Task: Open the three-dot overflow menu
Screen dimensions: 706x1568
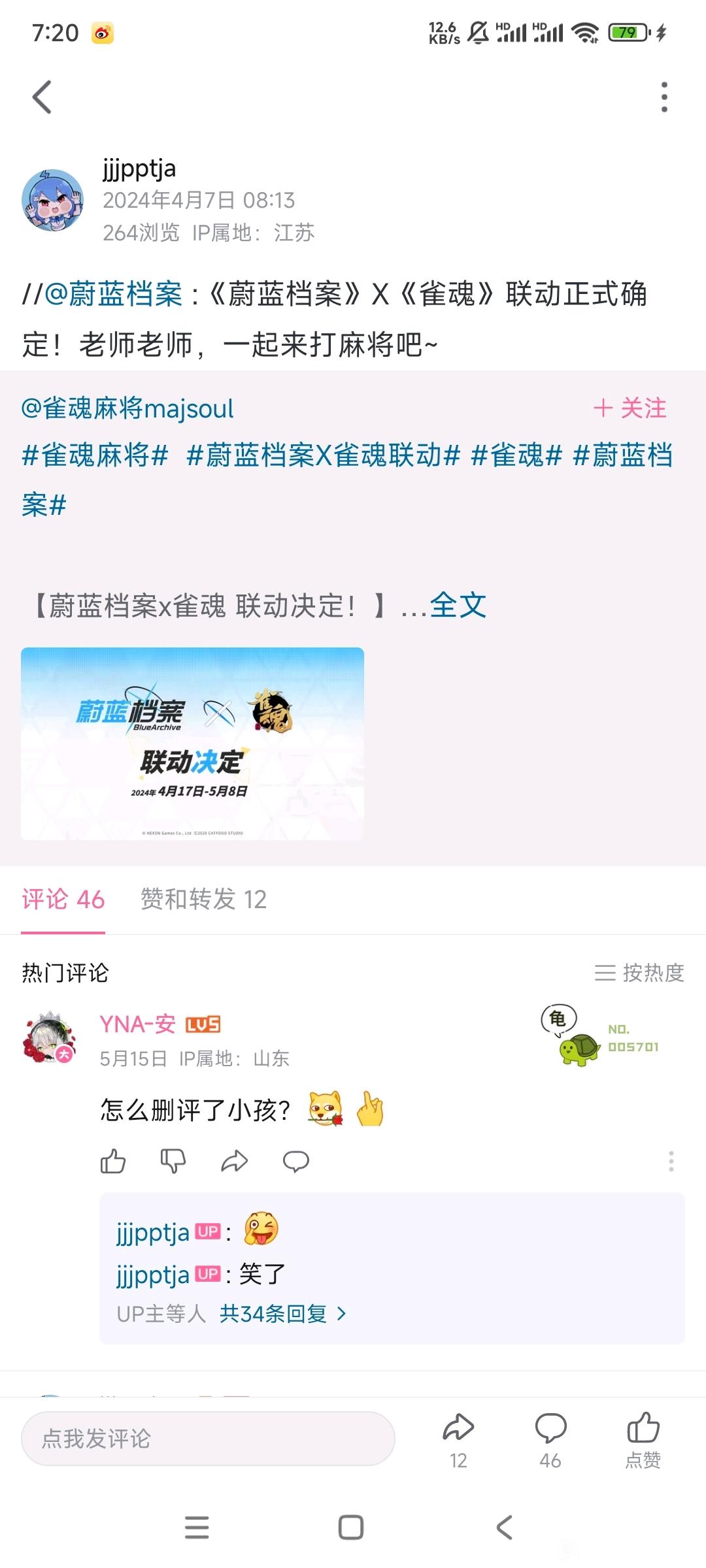Action: 664,97
